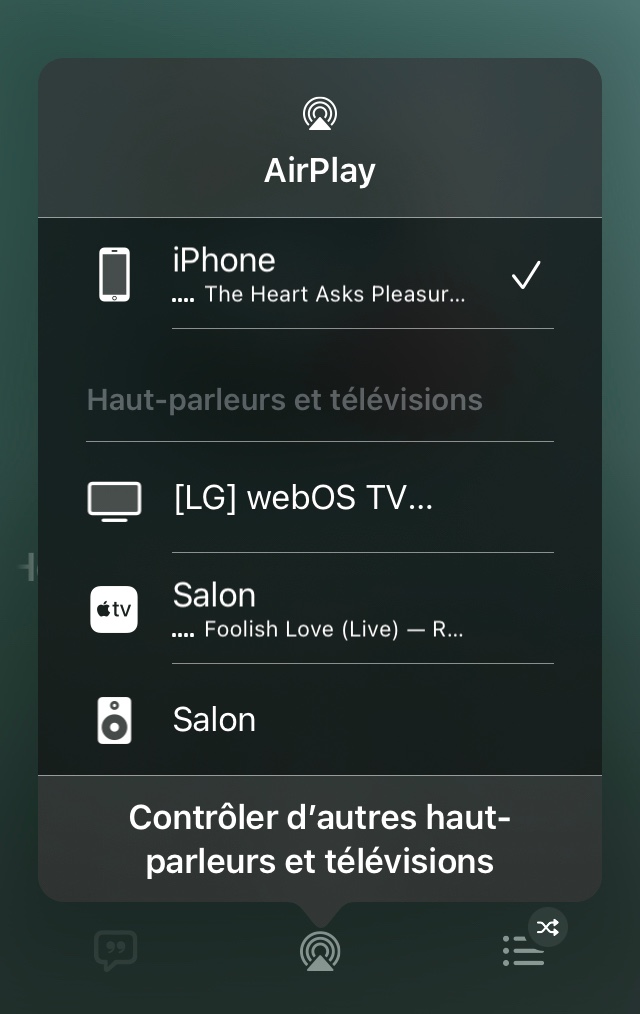Open the playback queue list icon
This screenshot has height=1014, width=640.
click(x=524, y=951)
